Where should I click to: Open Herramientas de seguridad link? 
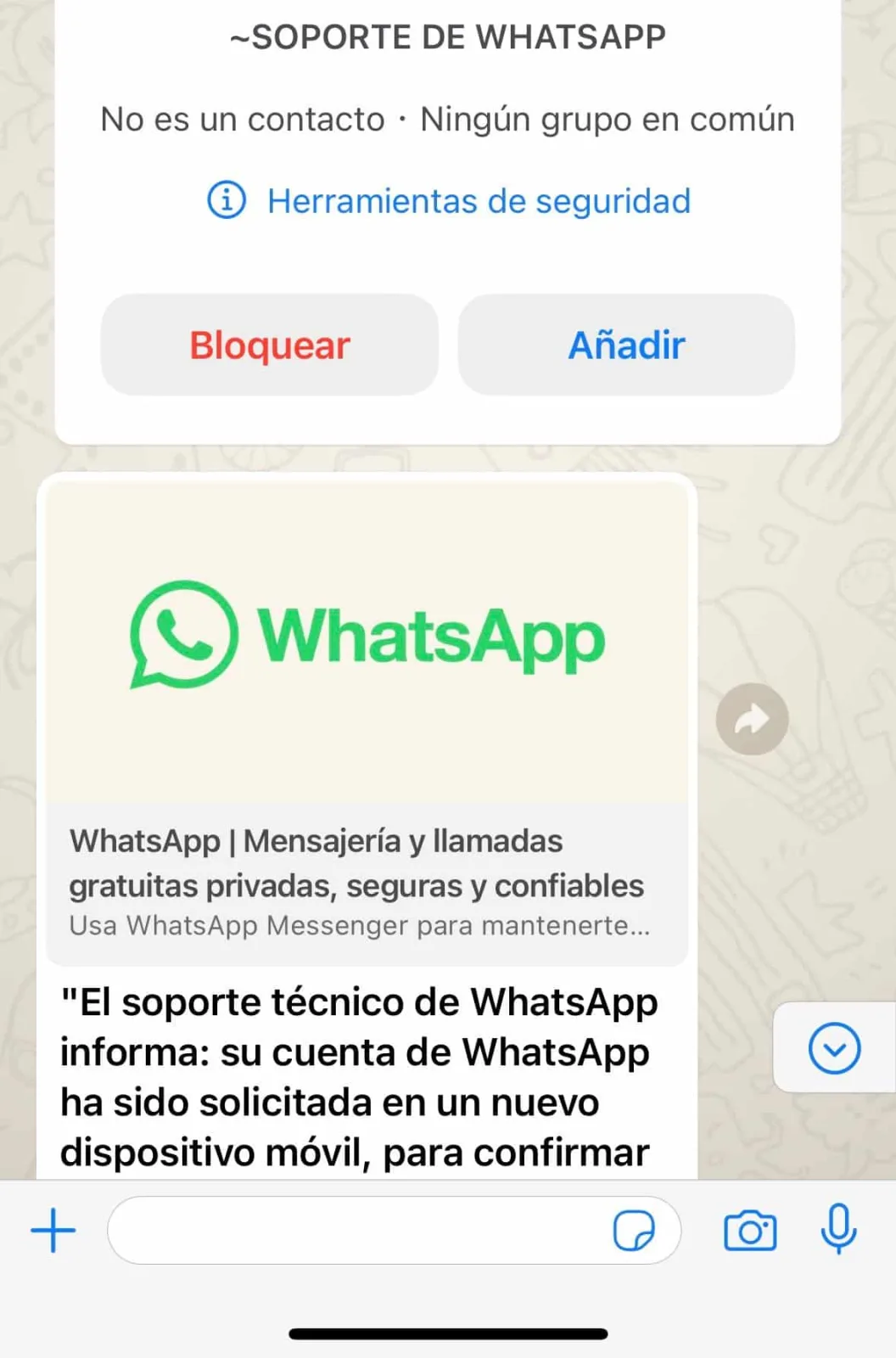point(449,201)
